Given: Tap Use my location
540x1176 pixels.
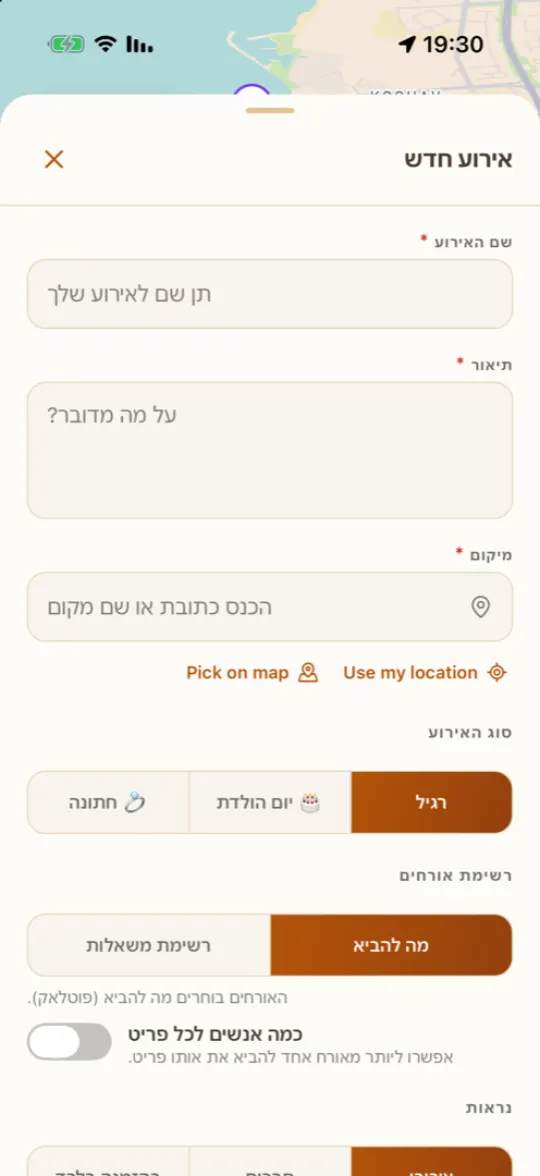Looking at the screenshot, I should tap(426, 673).
